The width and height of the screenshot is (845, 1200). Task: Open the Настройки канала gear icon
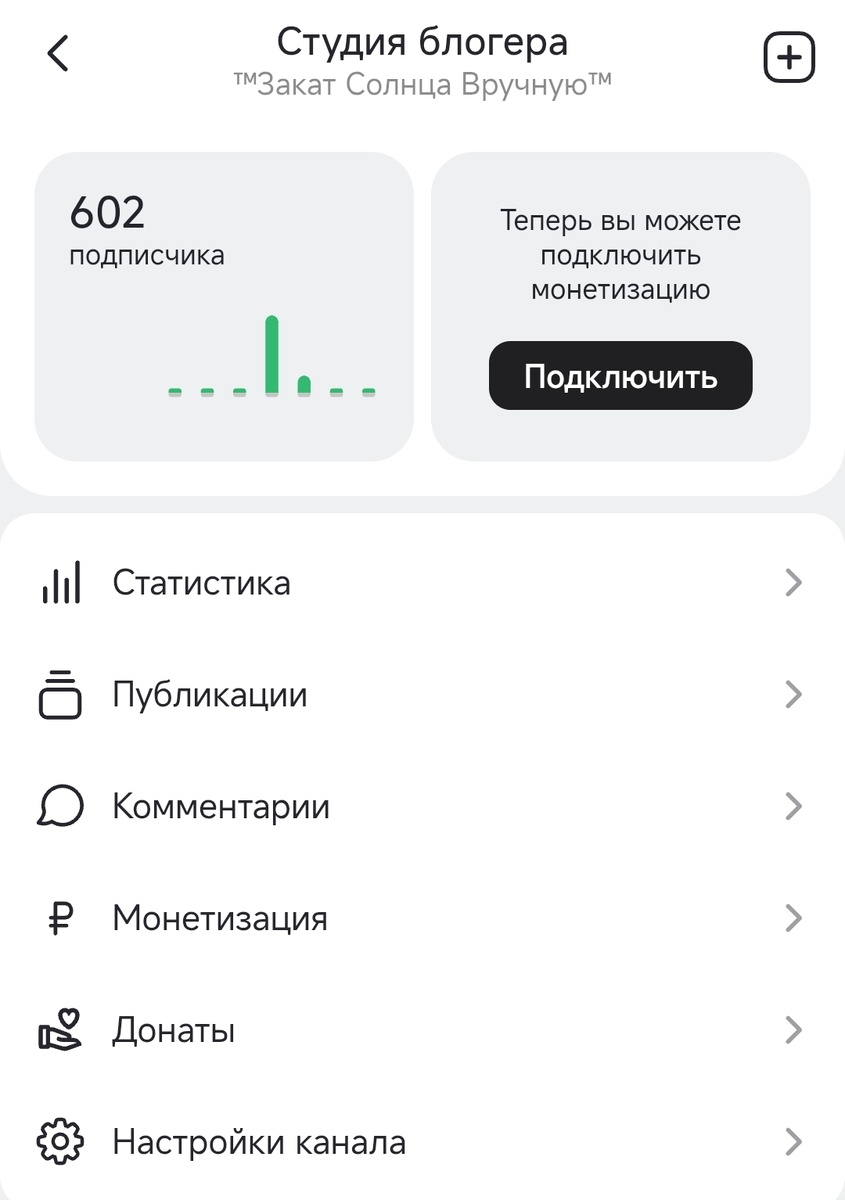click(61, 1141)
